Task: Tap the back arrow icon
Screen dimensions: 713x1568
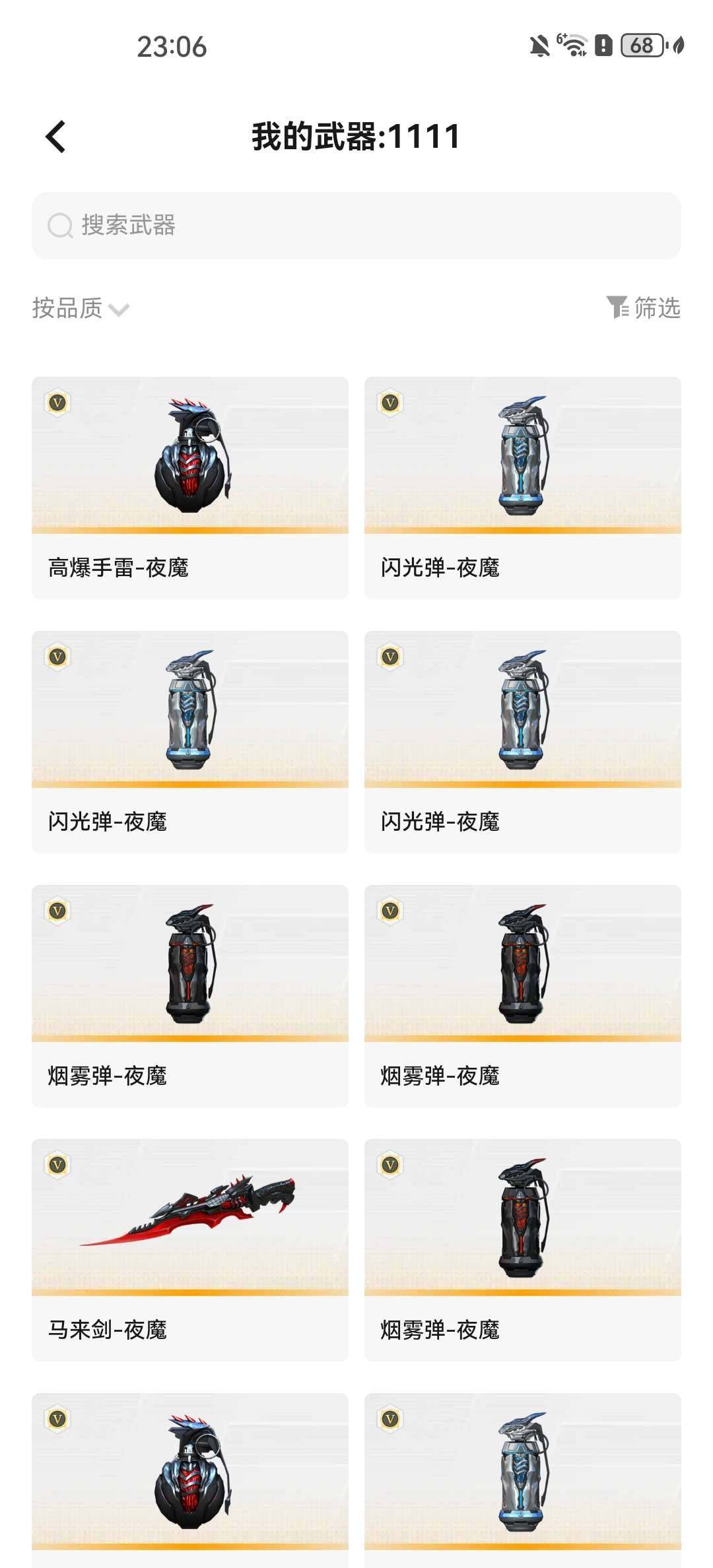Action: [53, 137]
